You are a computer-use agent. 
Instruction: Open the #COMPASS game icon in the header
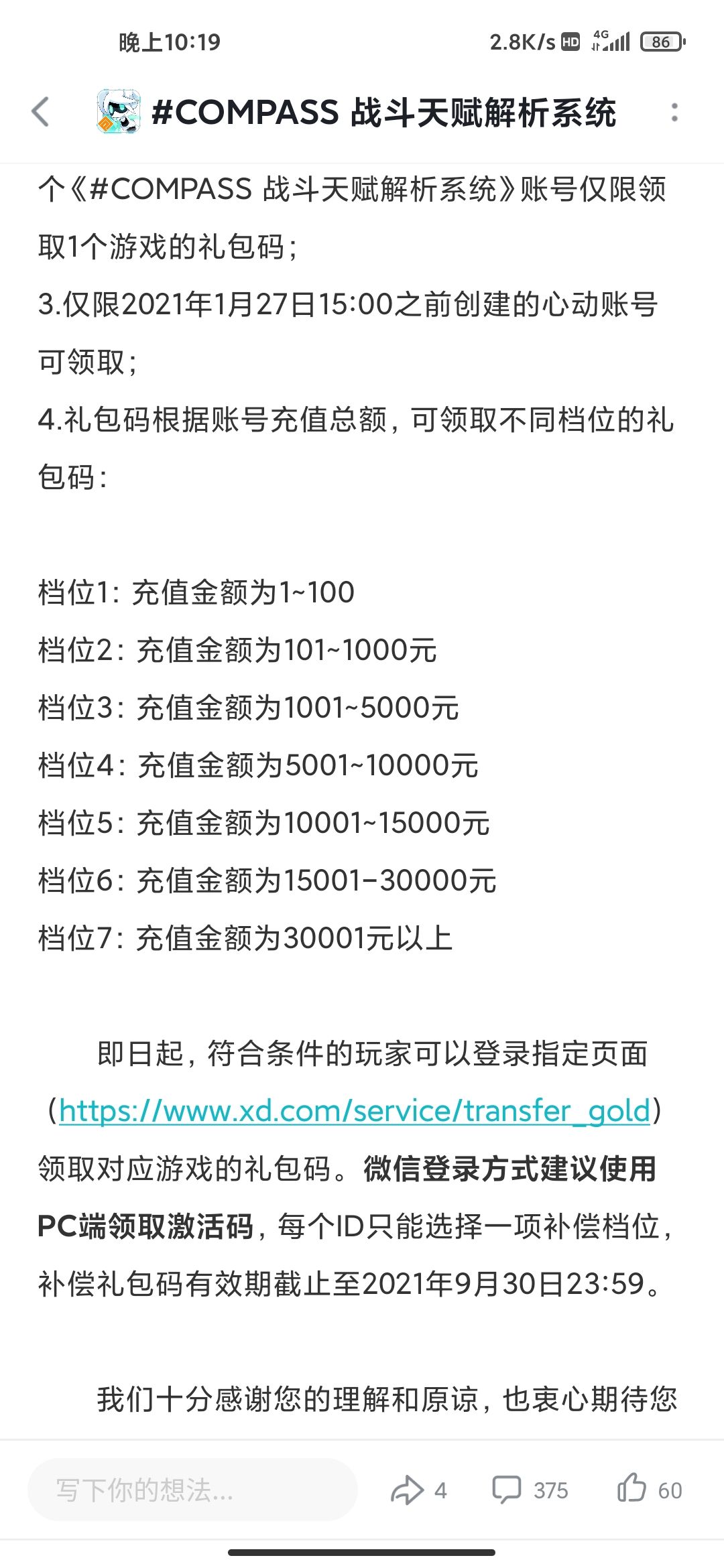[119, 111]
